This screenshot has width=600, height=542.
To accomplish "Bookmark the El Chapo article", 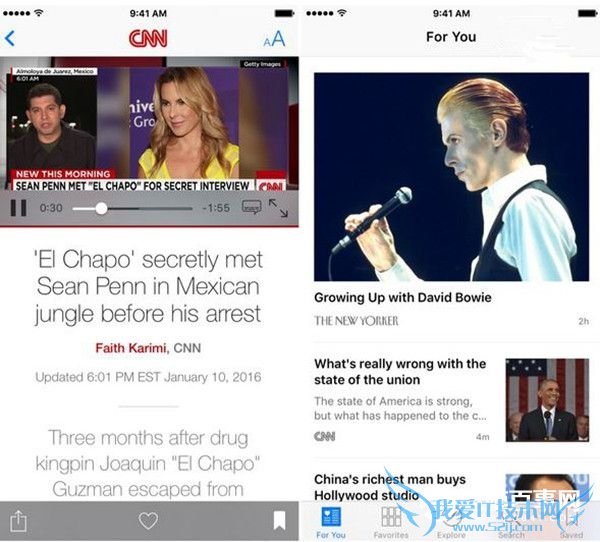I will click(279, 520).
